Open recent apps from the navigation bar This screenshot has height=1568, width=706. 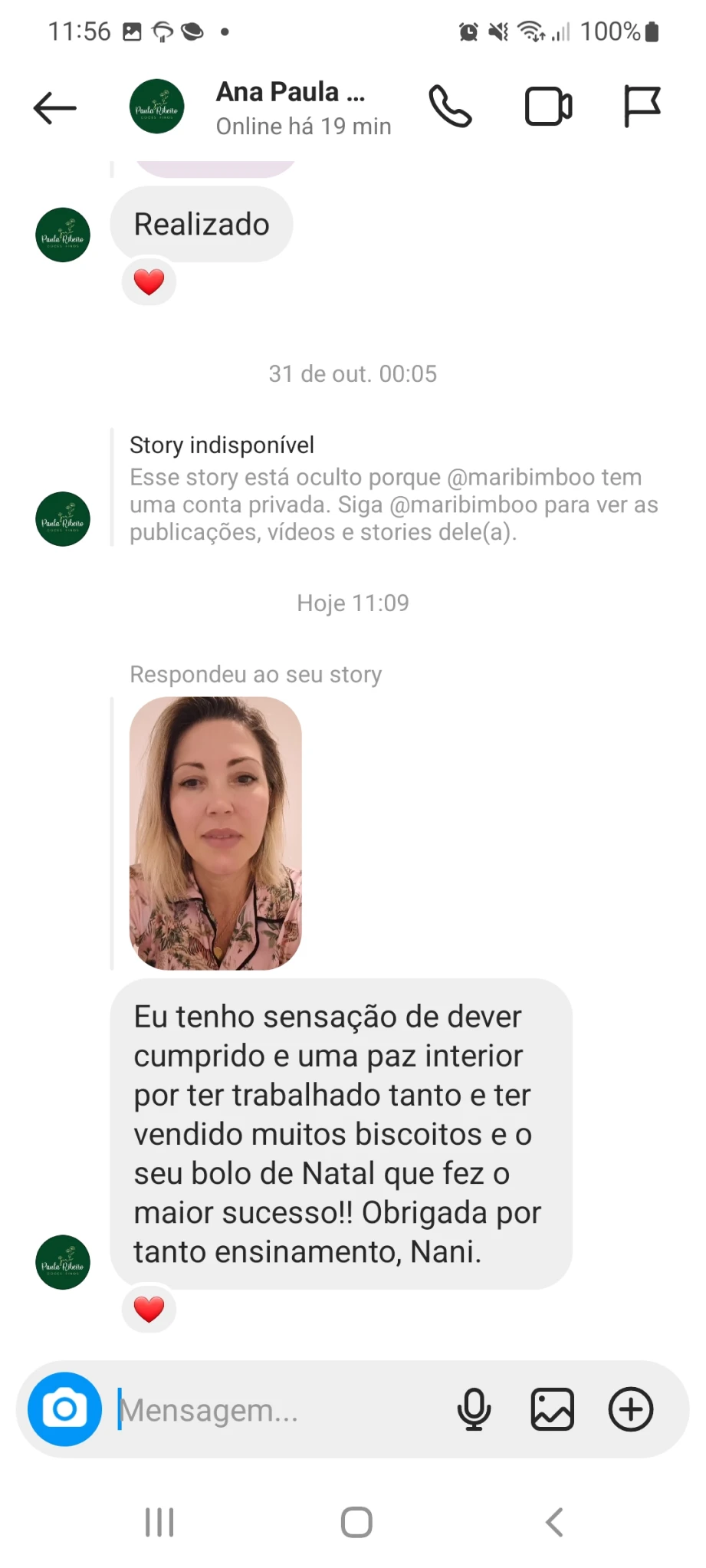(x=159, y=1522)
